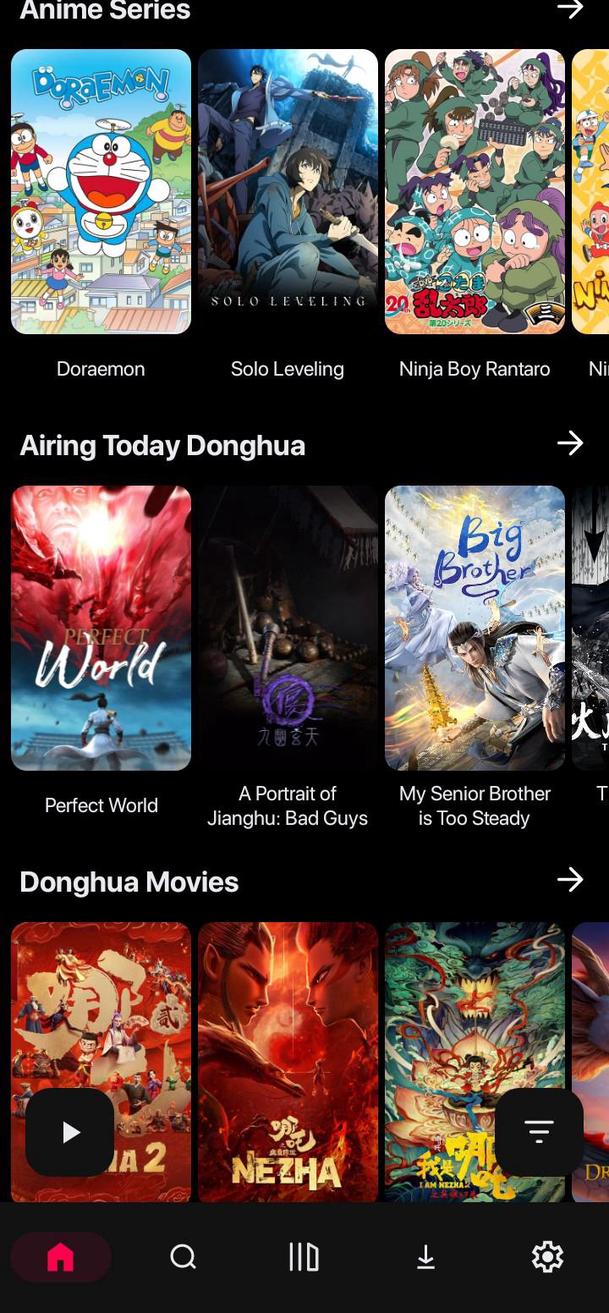Open Solo Leveling series
The image size is (609, 1313).
(x=288, y=191)
